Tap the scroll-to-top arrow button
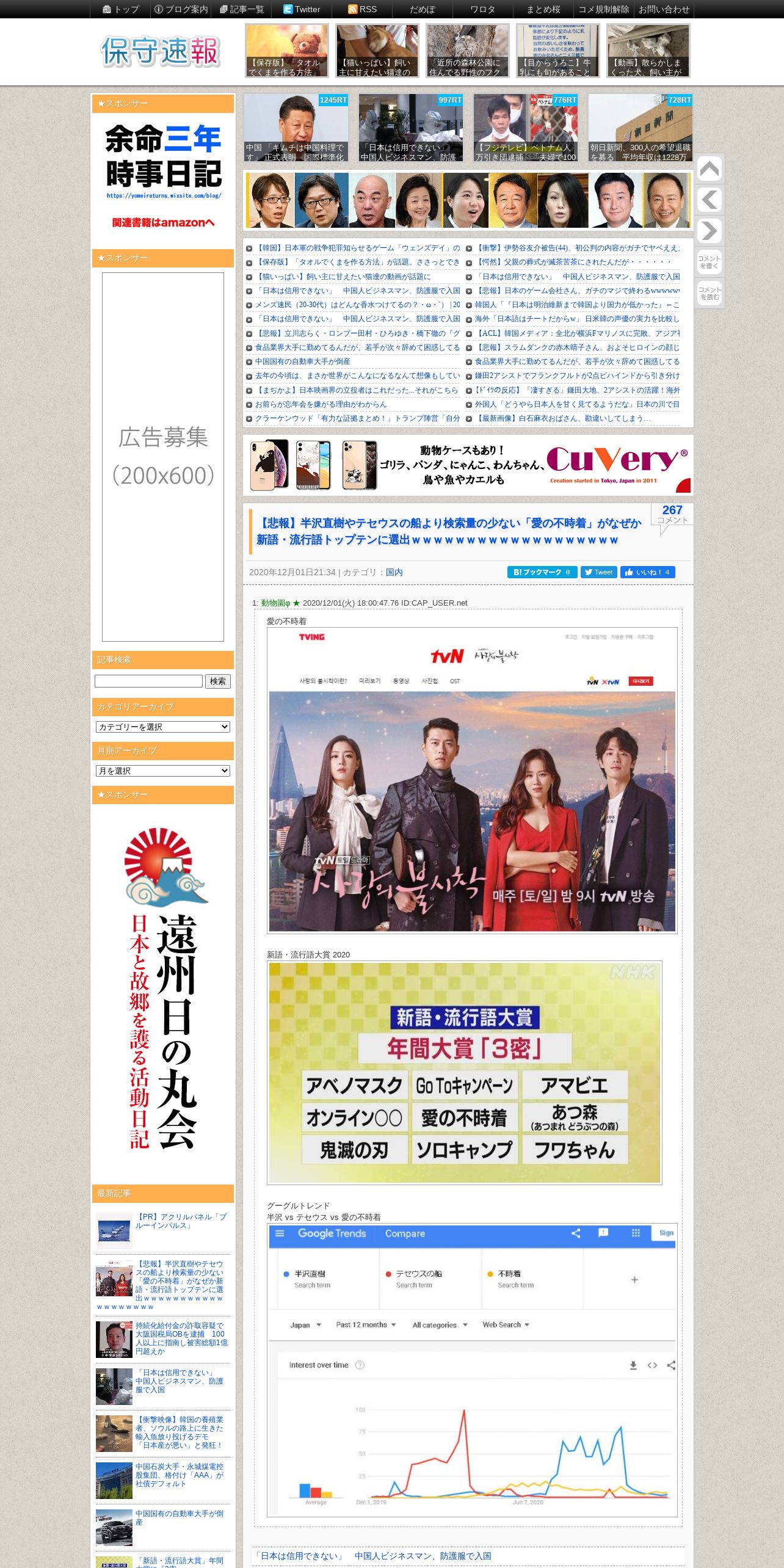 click(x=710, y=169)
